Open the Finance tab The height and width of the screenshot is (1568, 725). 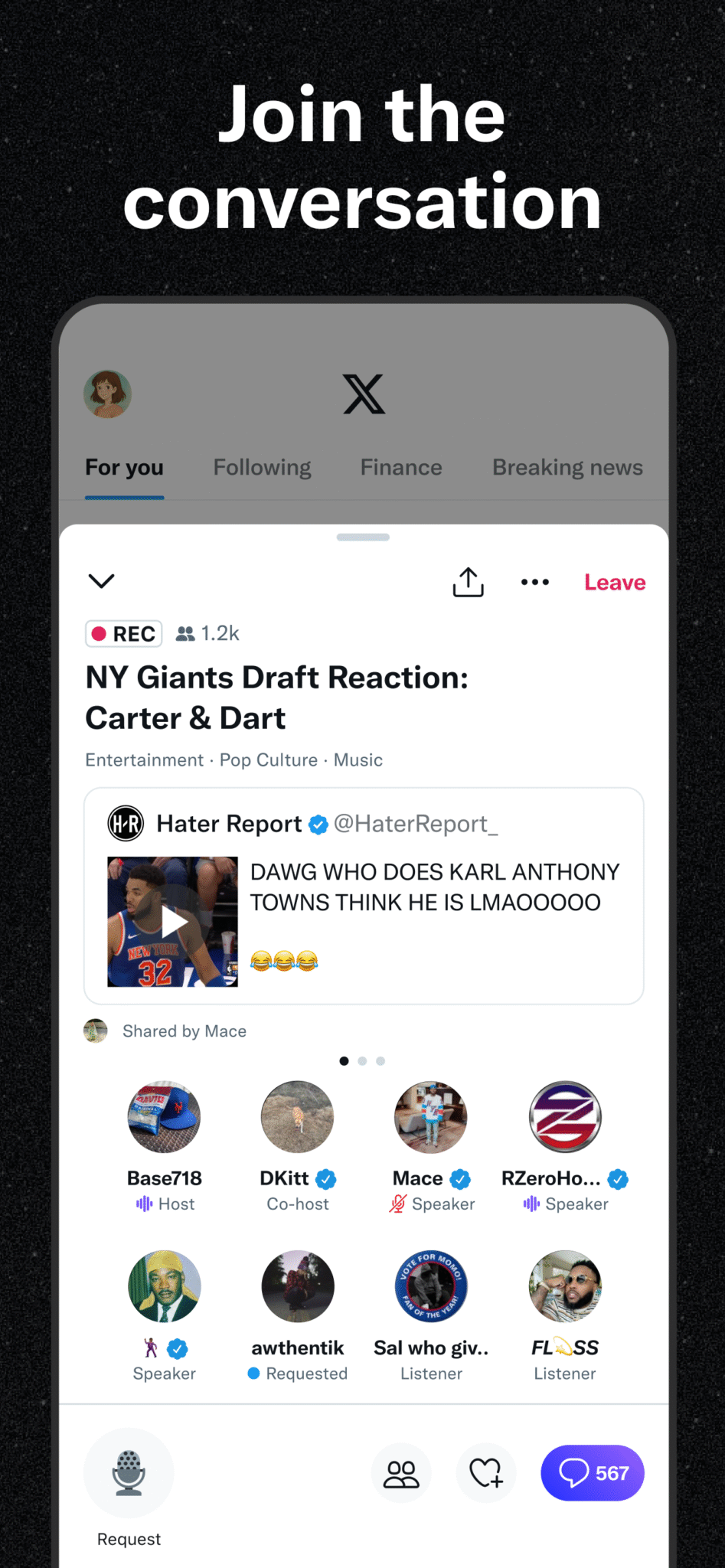400,467
